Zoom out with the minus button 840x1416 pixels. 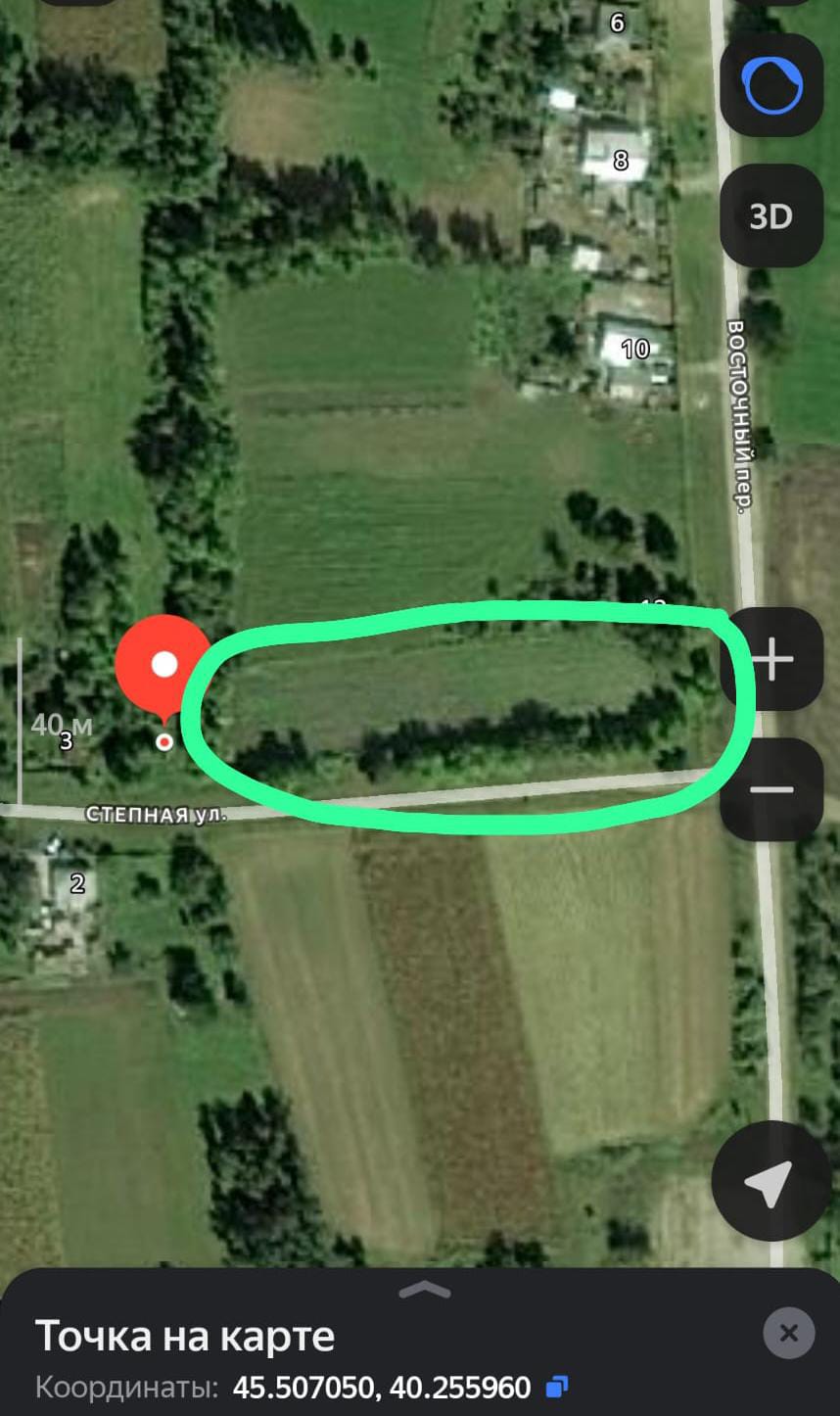(771, 789)
